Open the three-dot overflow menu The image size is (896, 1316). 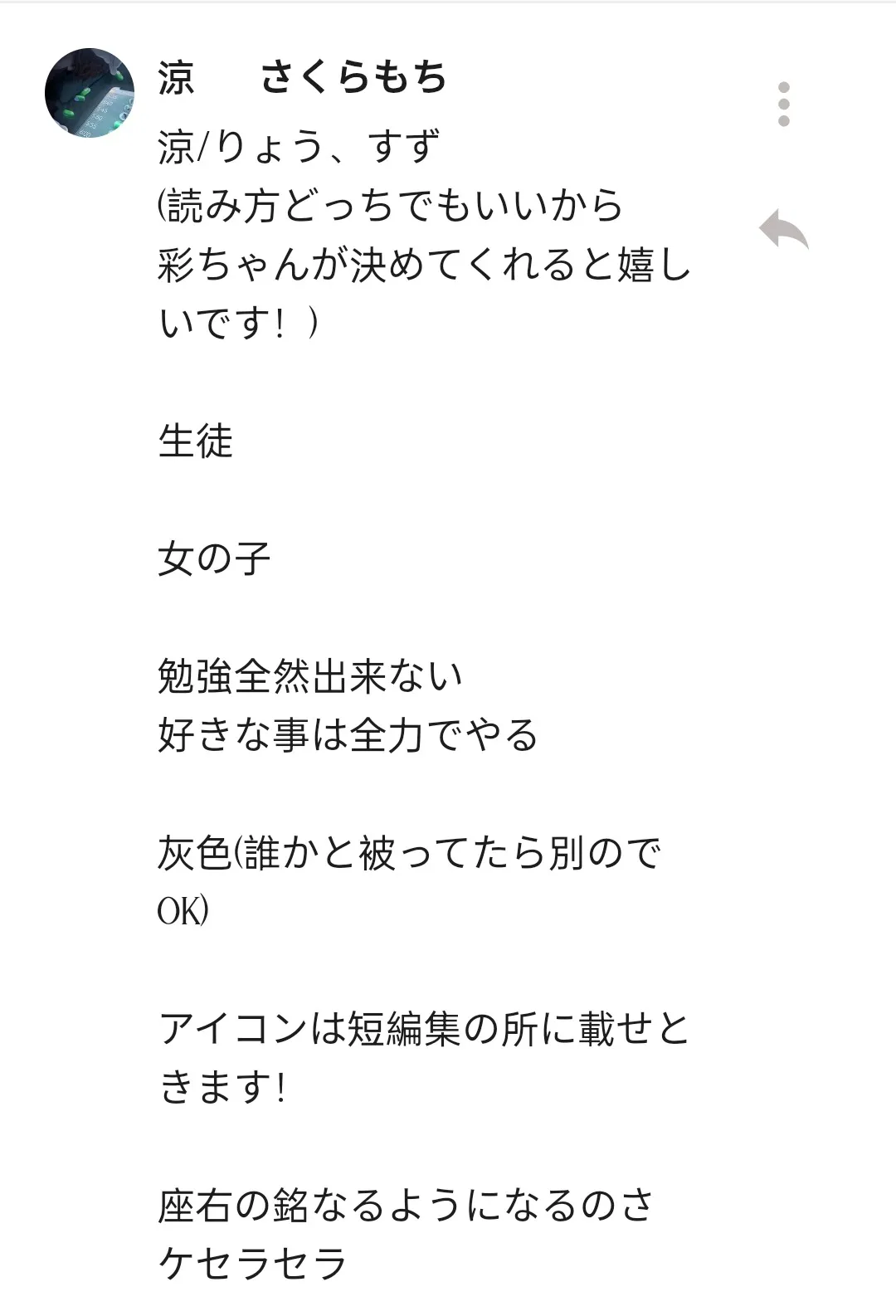pos(783,105)
